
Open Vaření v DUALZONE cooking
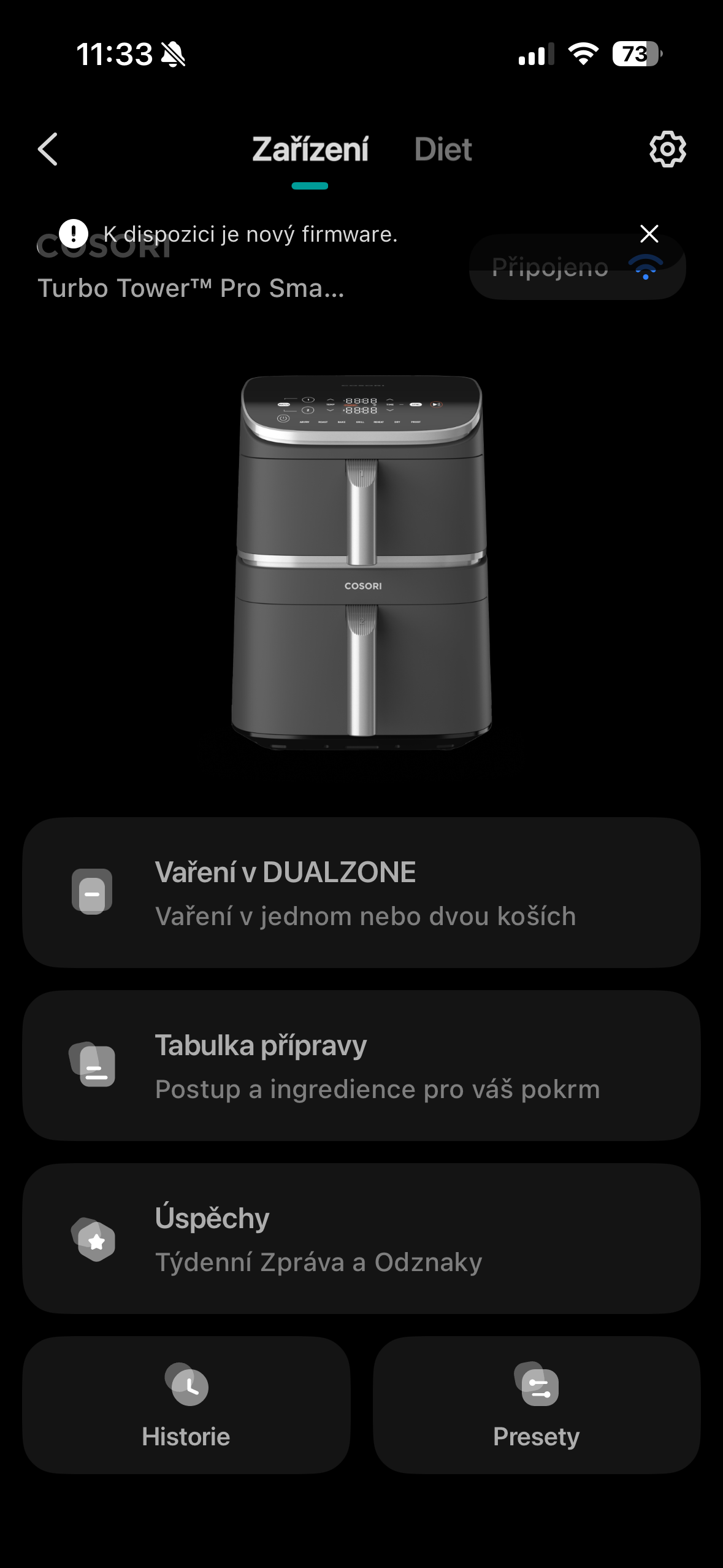(x=361, y=893)
